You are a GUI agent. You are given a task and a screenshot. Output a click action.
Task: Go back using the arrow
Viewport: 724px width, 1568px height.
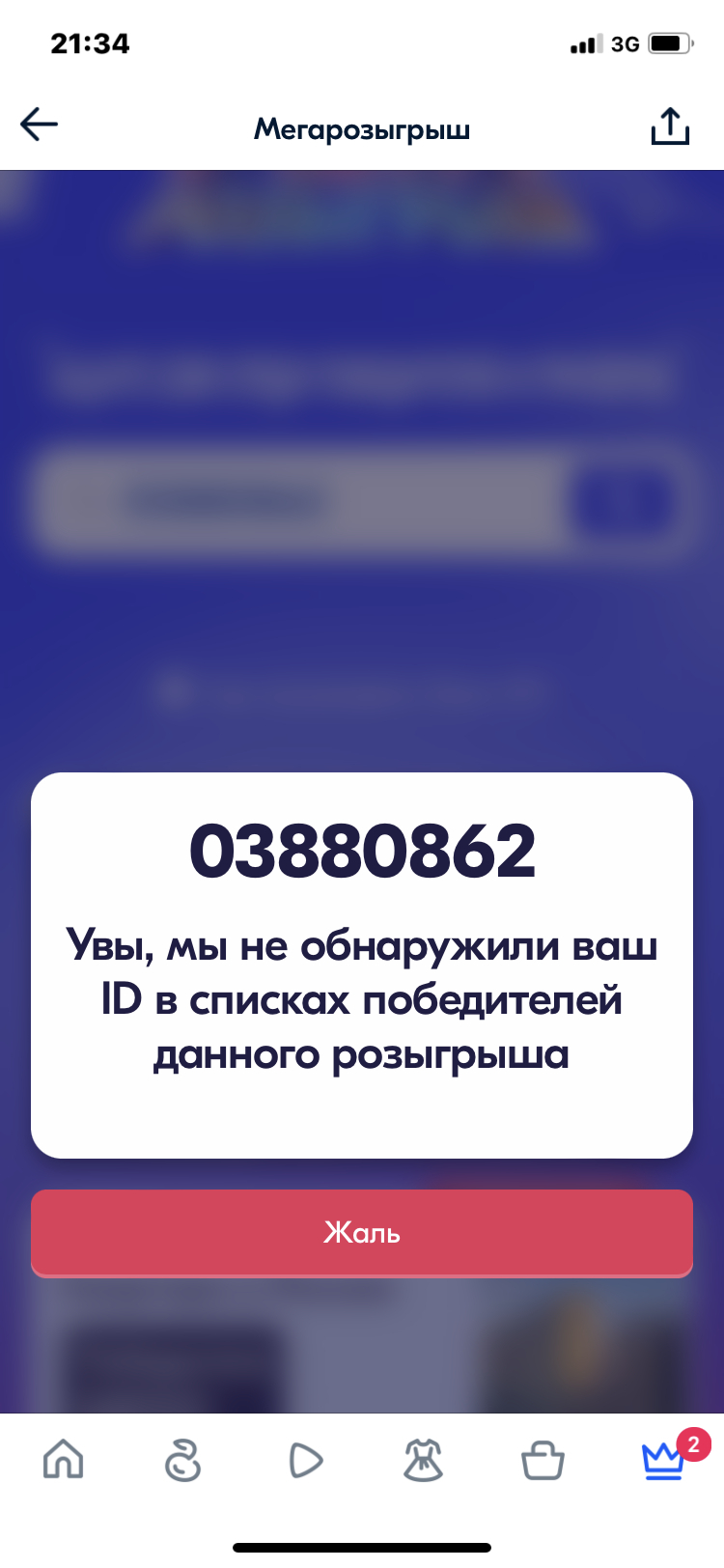tap(40, 125)
